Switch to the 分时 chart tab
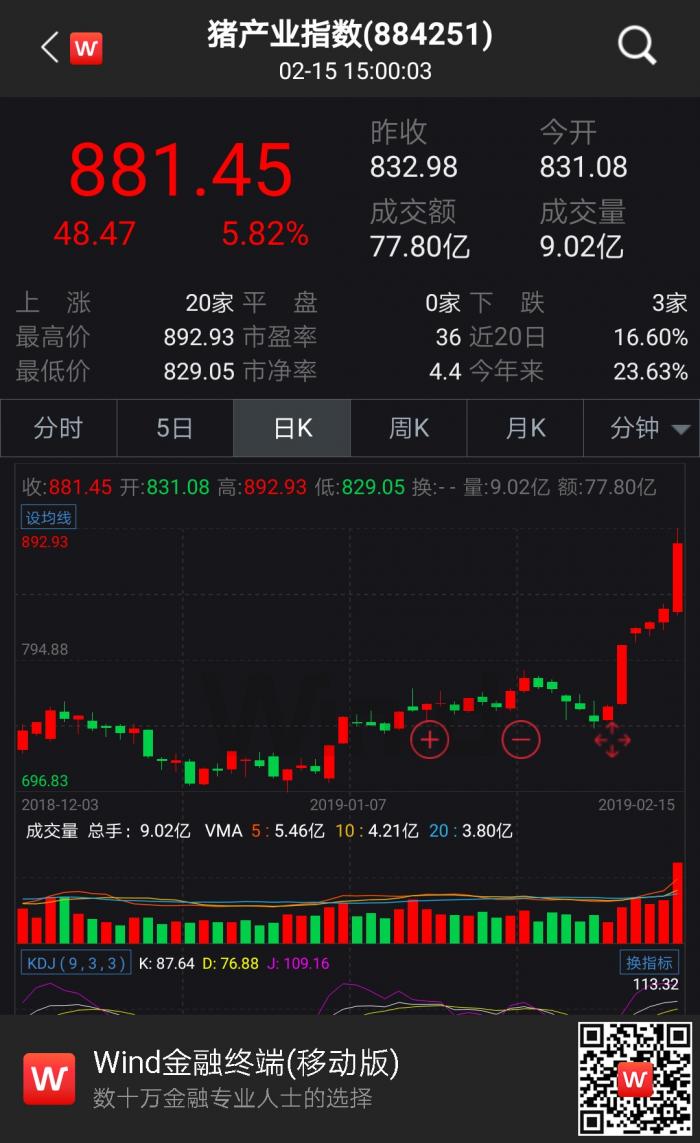This screenshot has height=1143, width=700. point(58,429)
